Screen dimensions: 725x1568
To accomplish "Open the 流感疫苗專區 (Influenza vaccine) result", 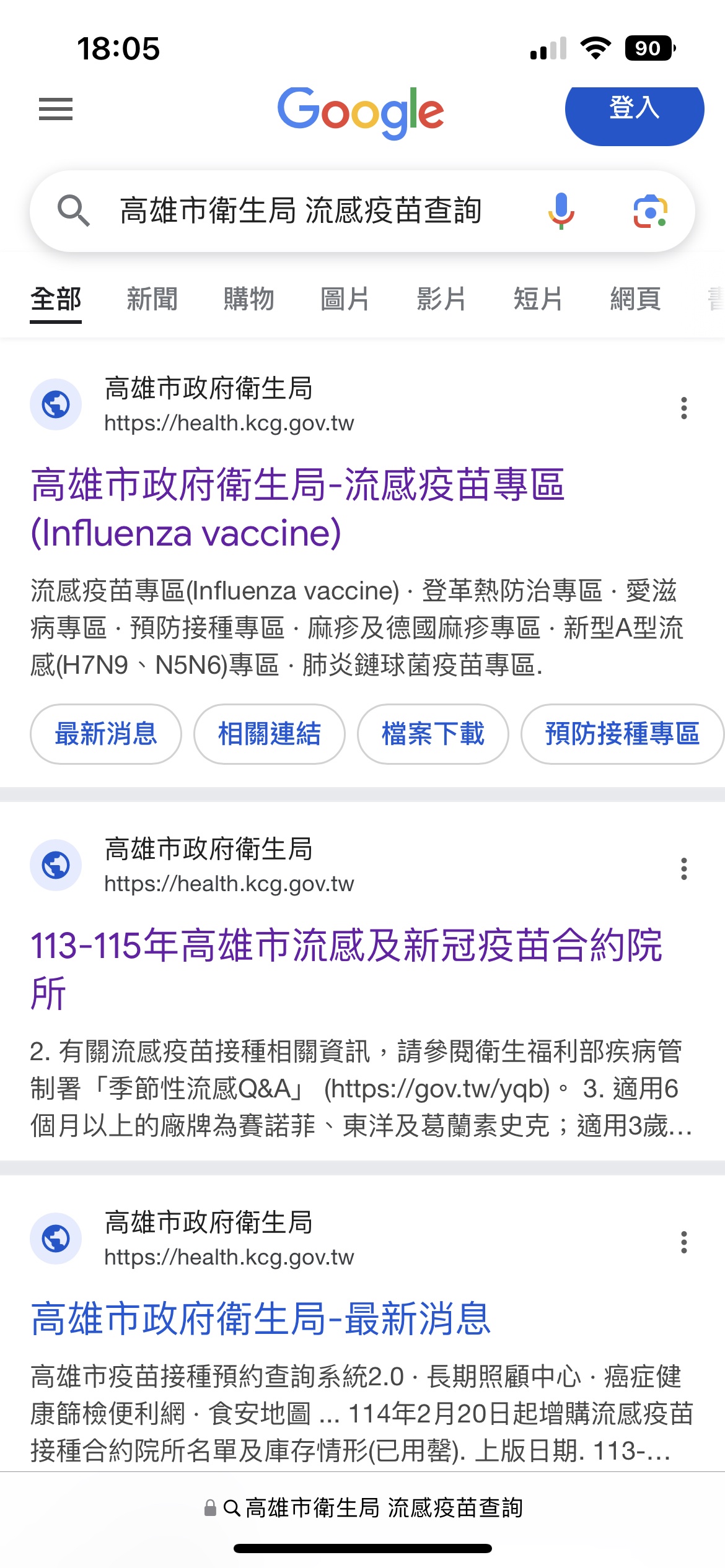I will pyautogui.click(x=297, y=508).
